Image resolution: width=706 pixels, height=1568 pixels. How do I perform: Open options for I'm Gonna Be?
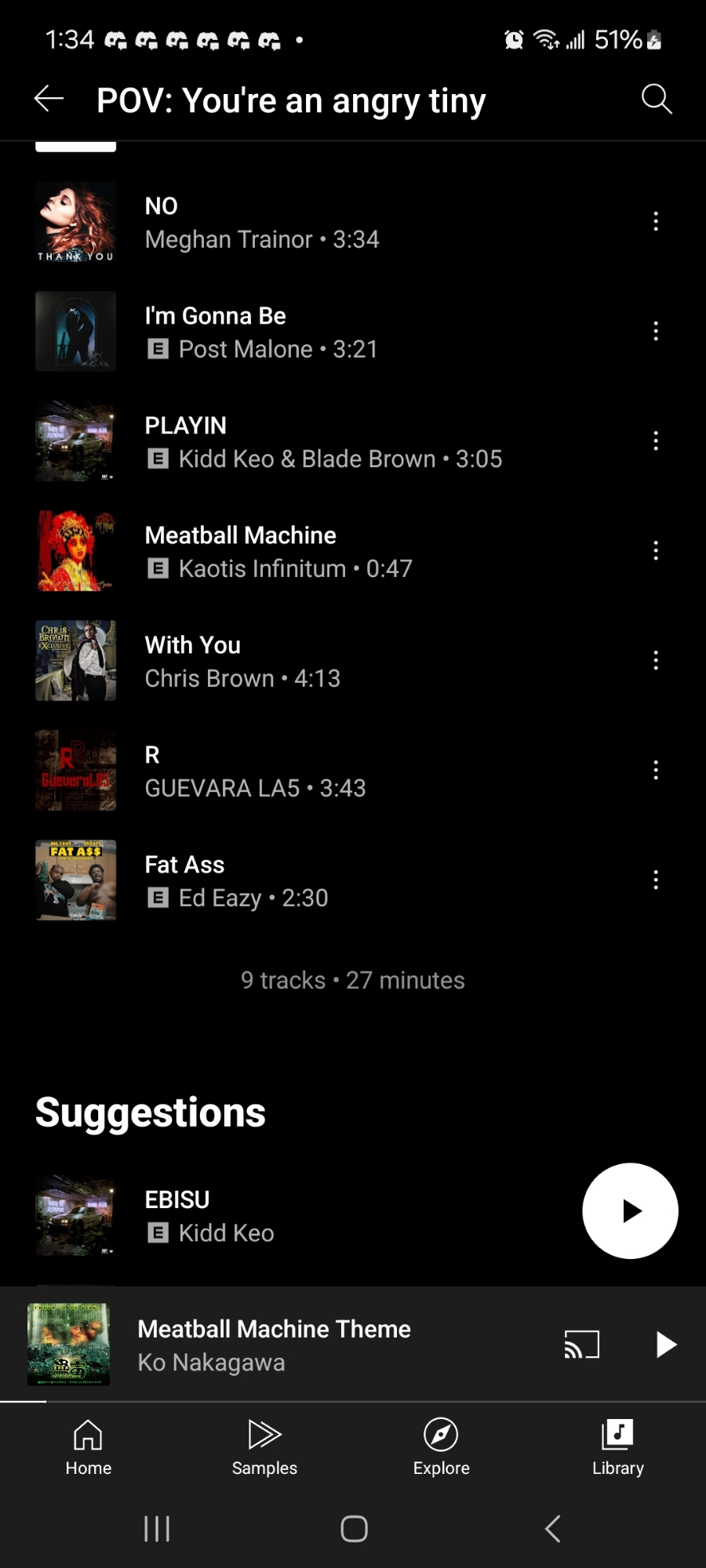tap(656, 331)
